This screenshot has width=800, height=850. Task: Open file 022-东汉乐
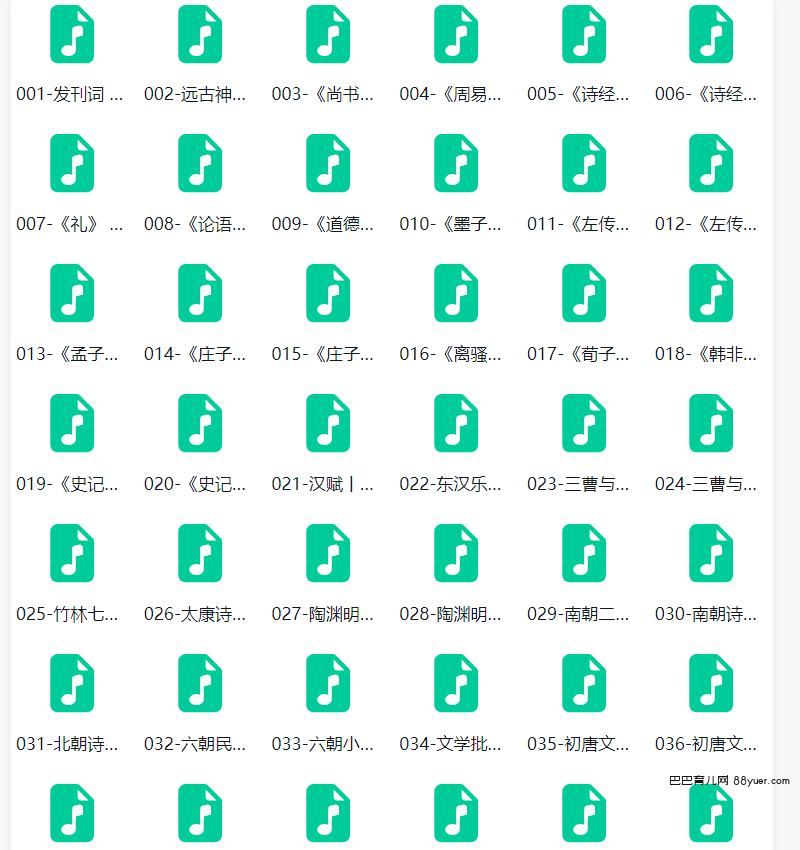(x=456, y=423)
